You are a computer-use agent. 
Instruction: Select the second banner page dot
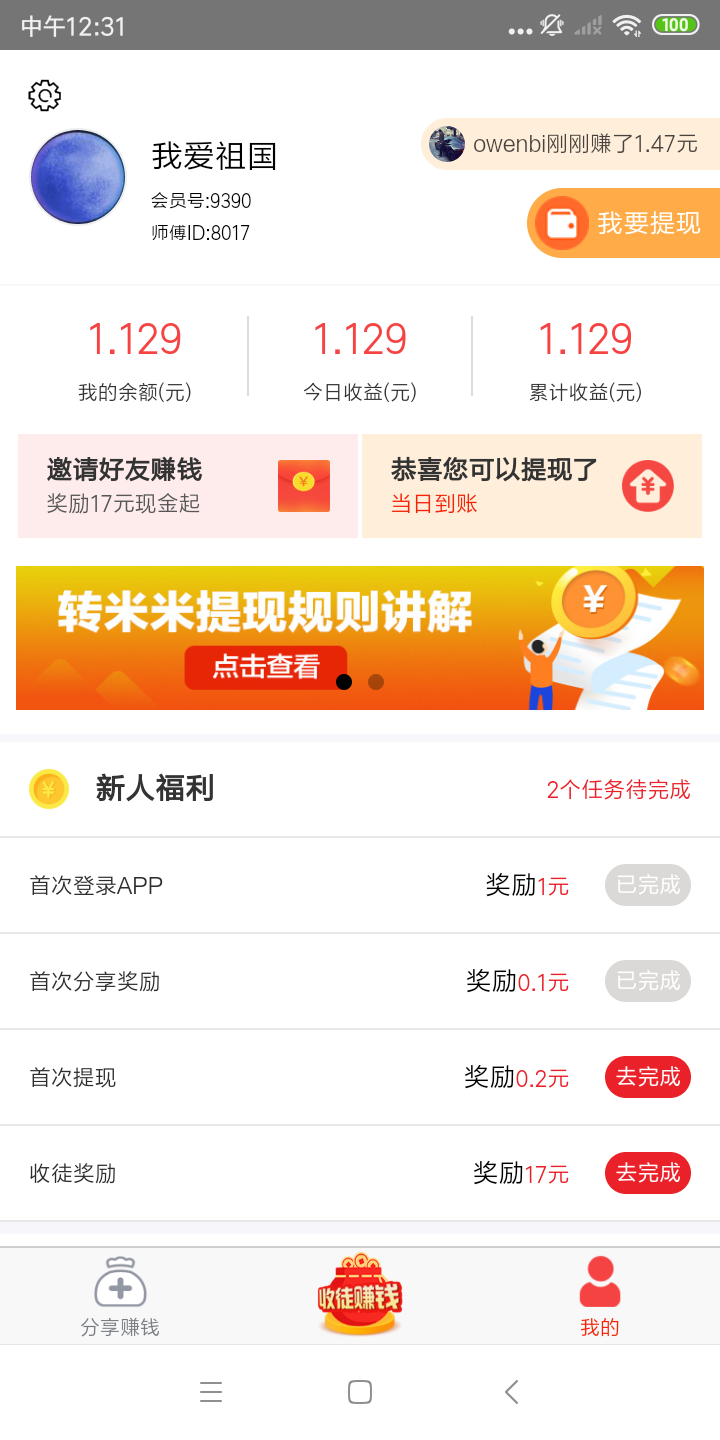pos(376,682)
